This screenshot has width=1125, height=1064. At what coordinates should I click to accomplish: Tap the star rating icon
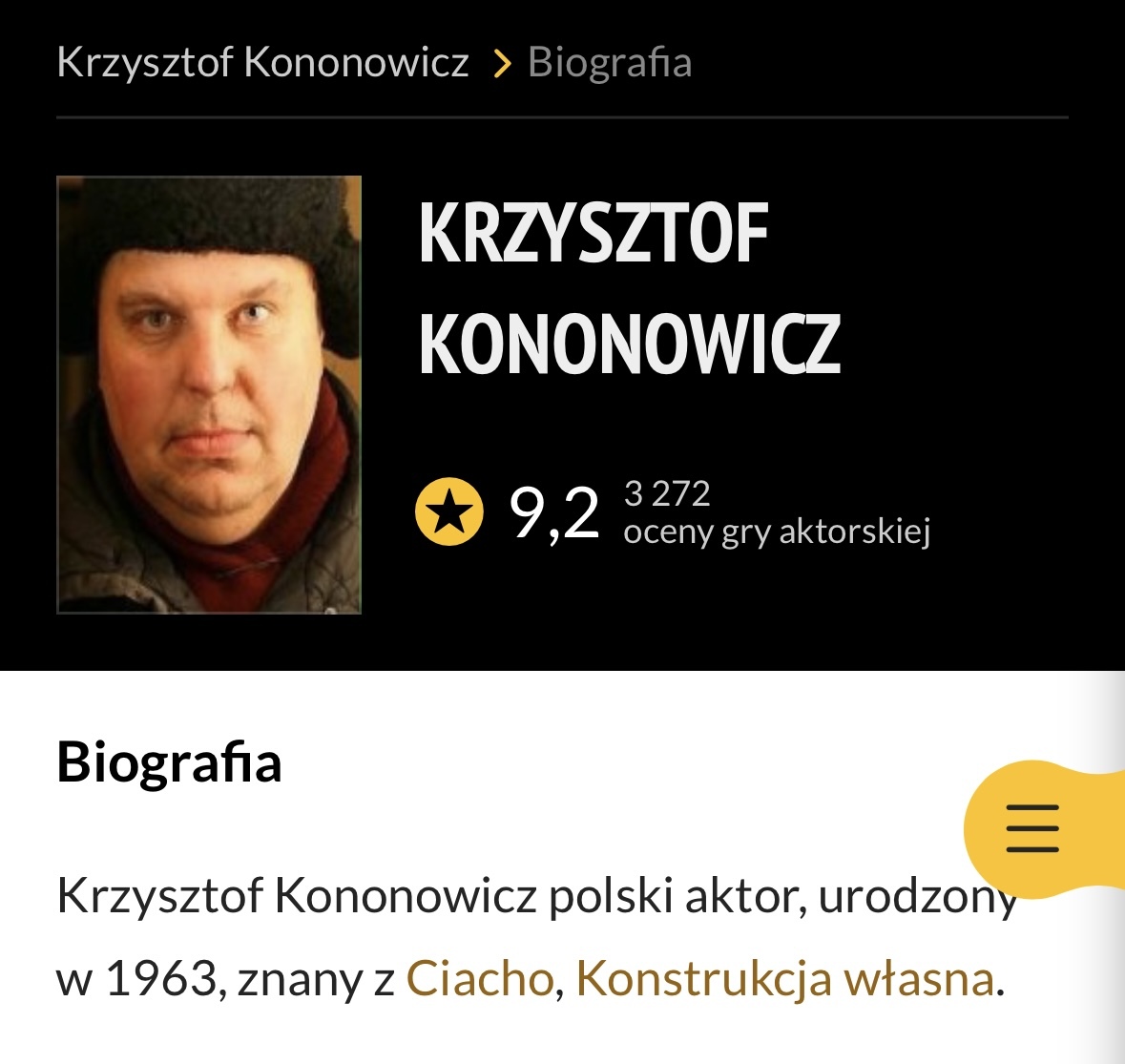449,512
